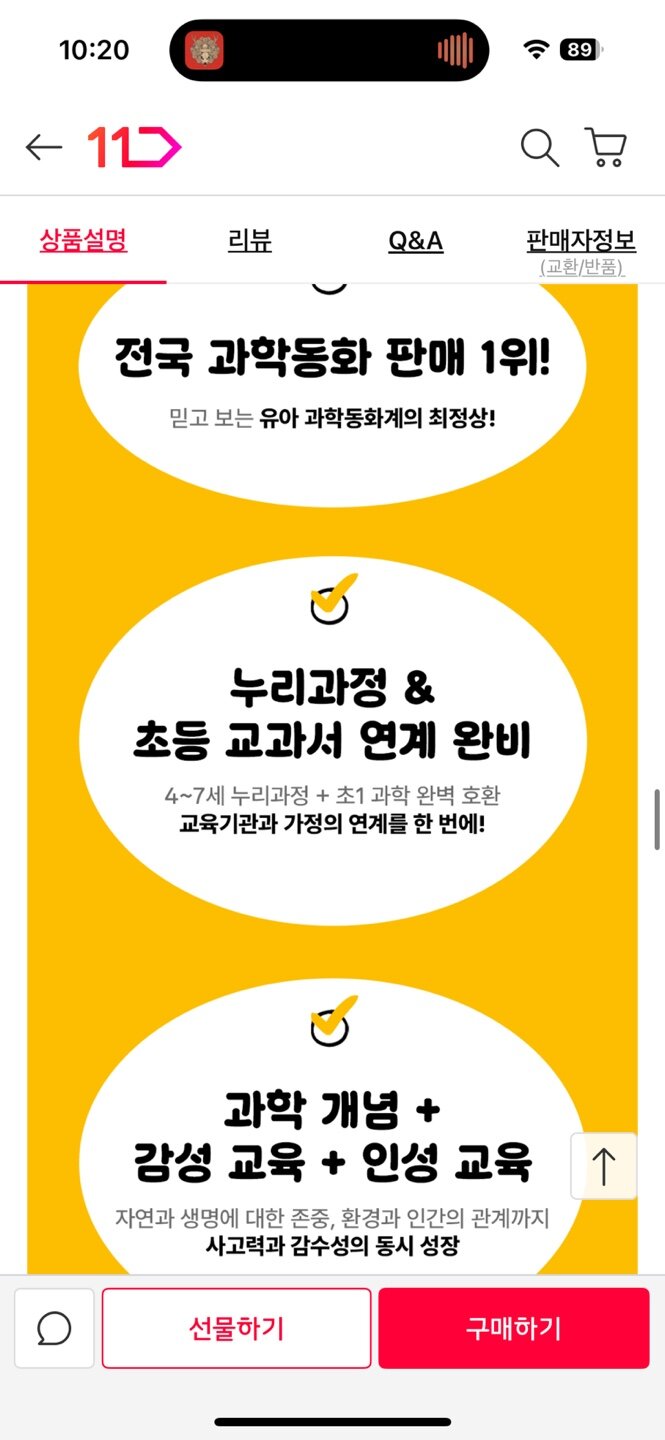Jump back to top with the arrow button
This screenshot has width=665, height=1440.
(x=603, y=1166)
